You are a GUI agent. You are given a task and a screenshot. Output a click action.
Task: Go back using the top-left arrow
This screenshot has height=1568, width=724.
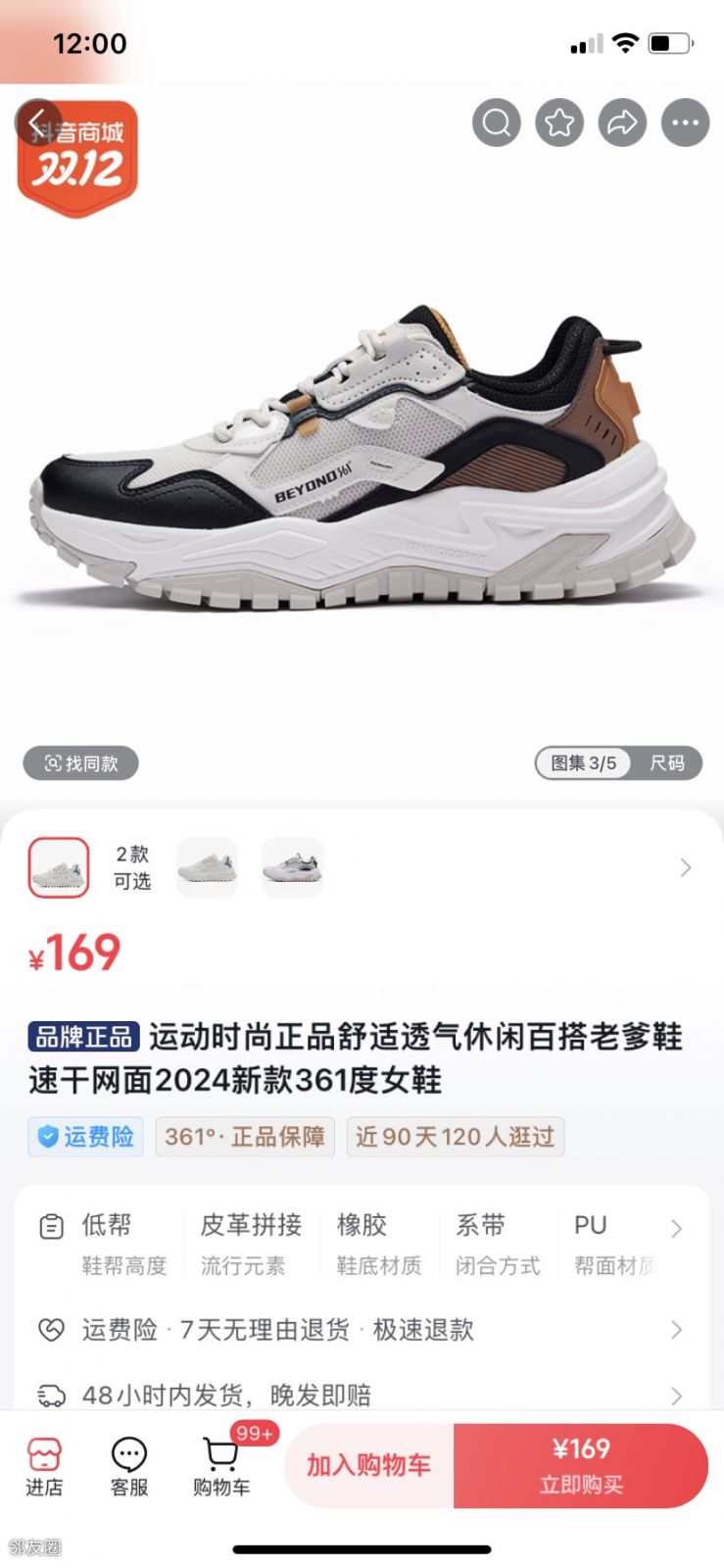pos(37,123)
